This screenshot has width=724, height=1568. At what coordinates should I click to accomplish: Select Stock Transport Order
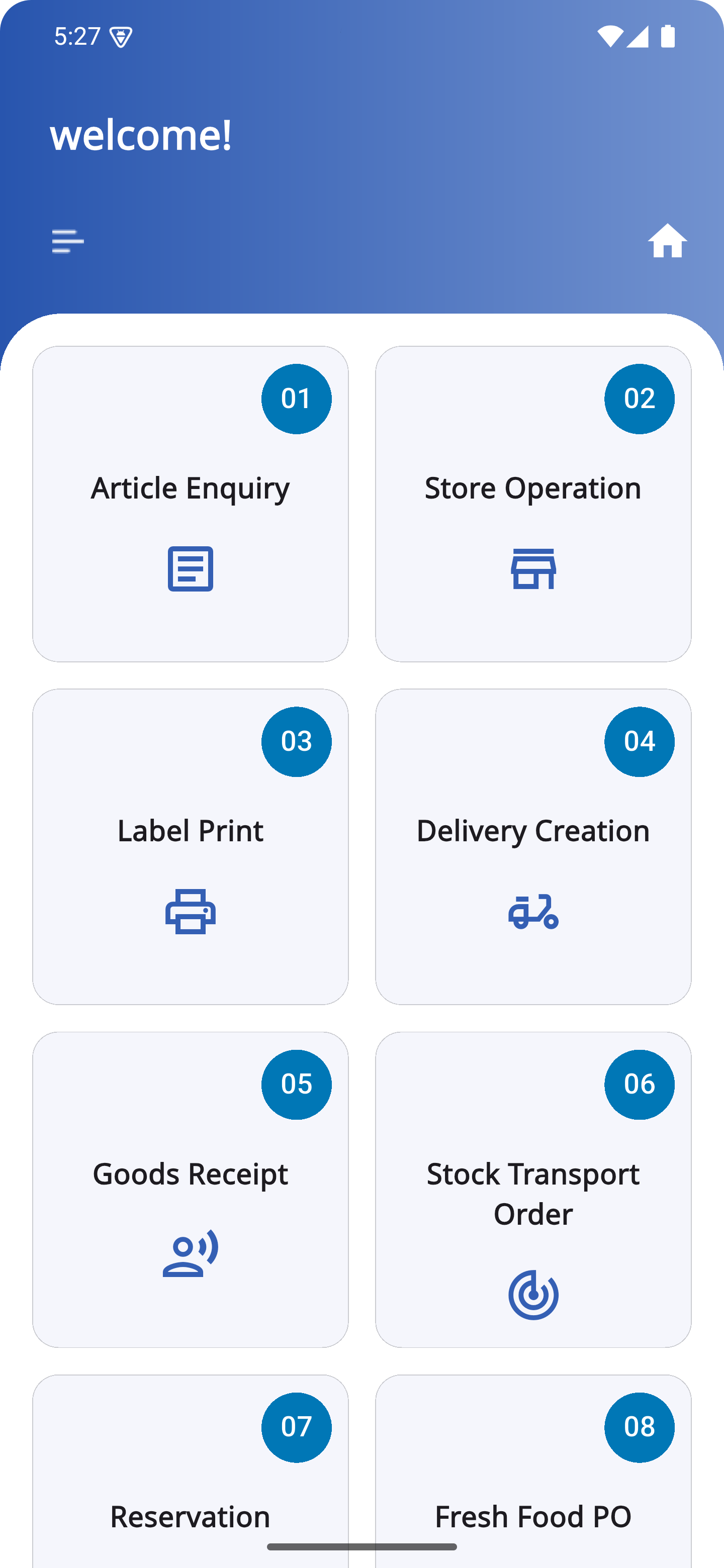click(533, 1190)
